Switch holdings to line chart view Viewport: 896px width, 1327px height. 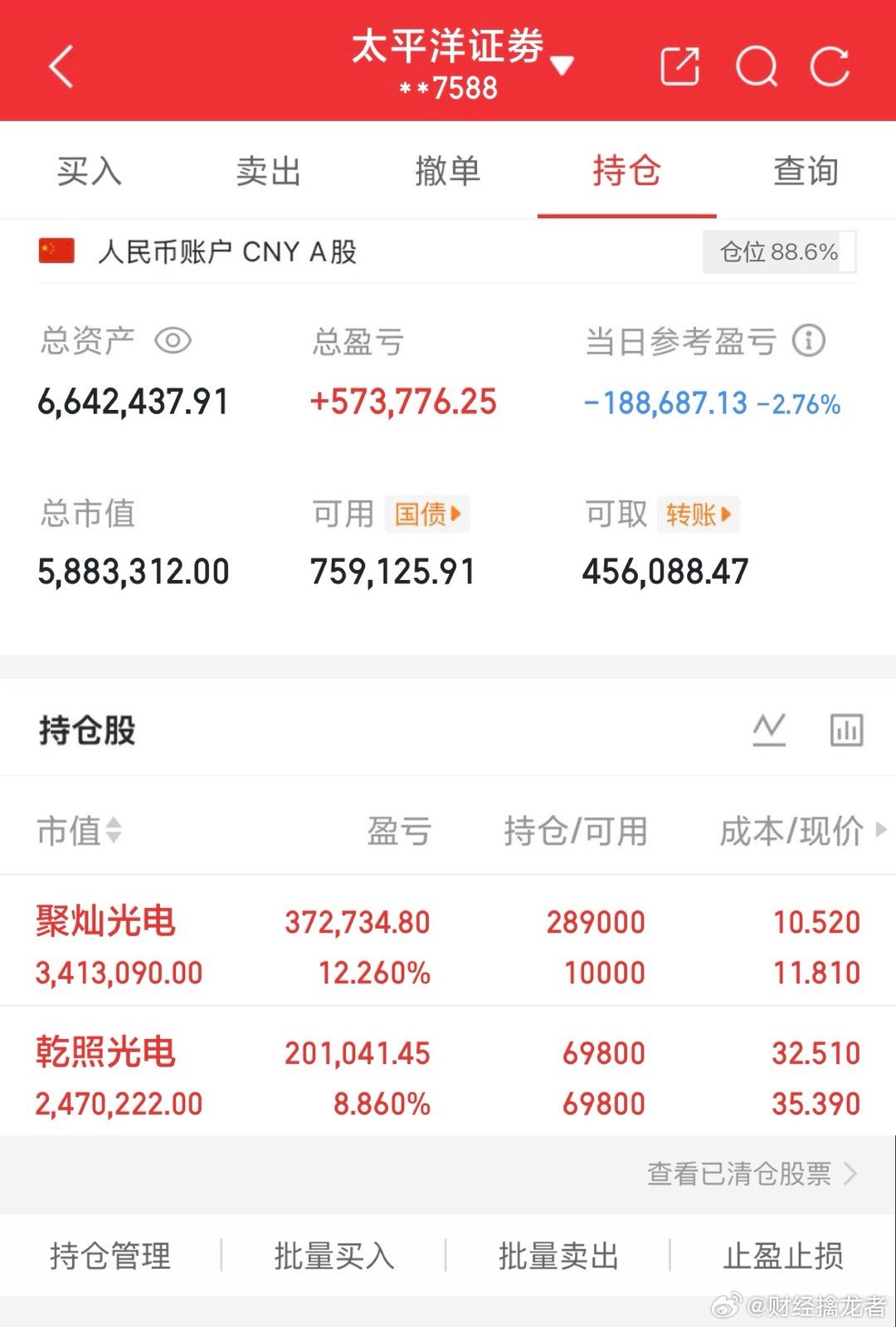769,729
